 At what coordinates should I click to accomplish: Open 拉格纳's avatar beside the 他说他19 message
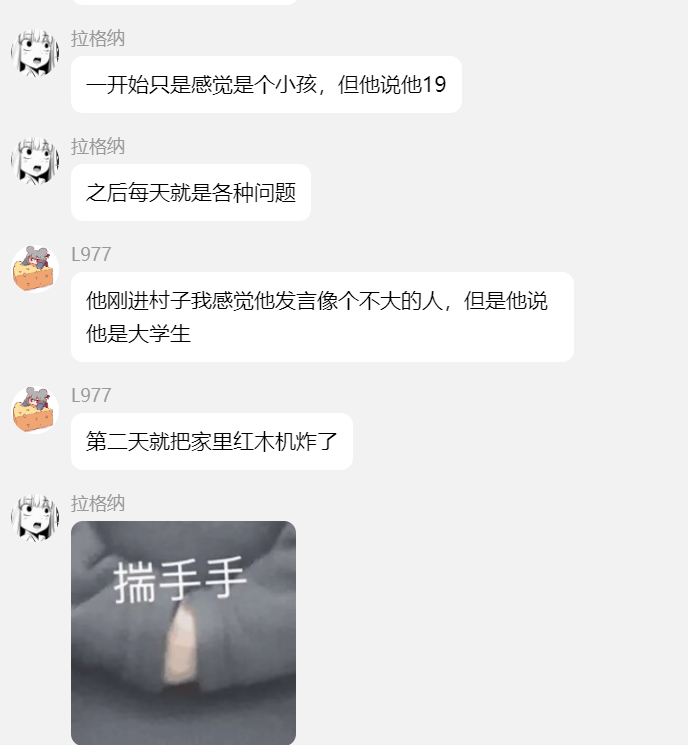click(35, 53)
